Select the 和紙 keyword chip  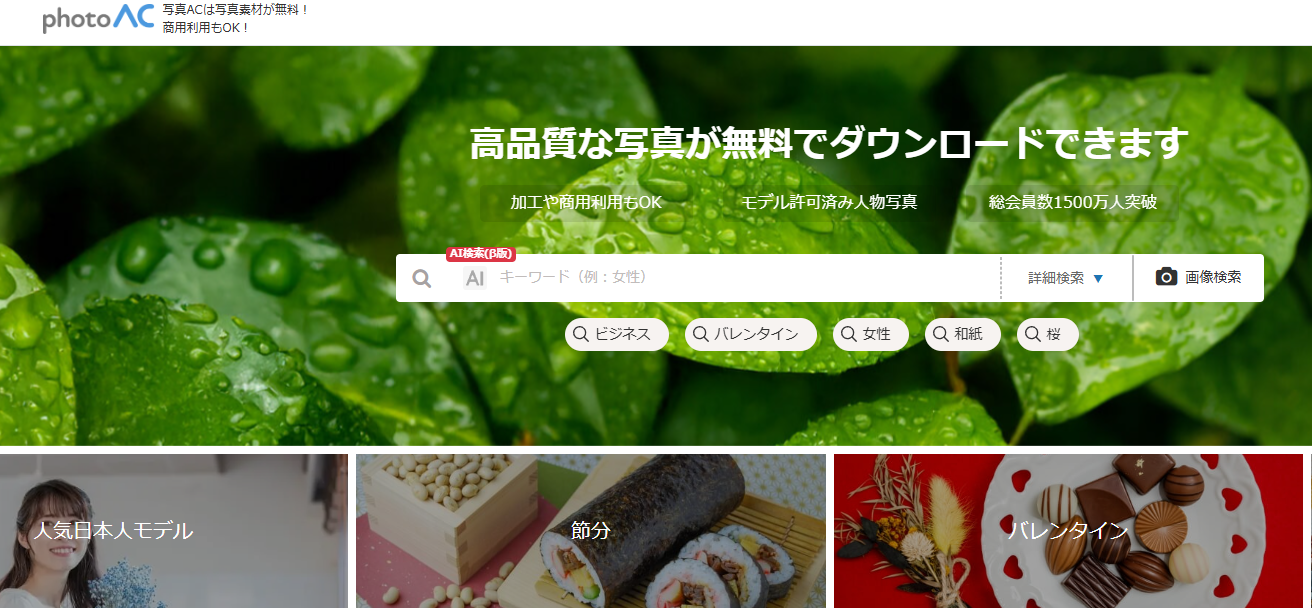coord(962,335)
